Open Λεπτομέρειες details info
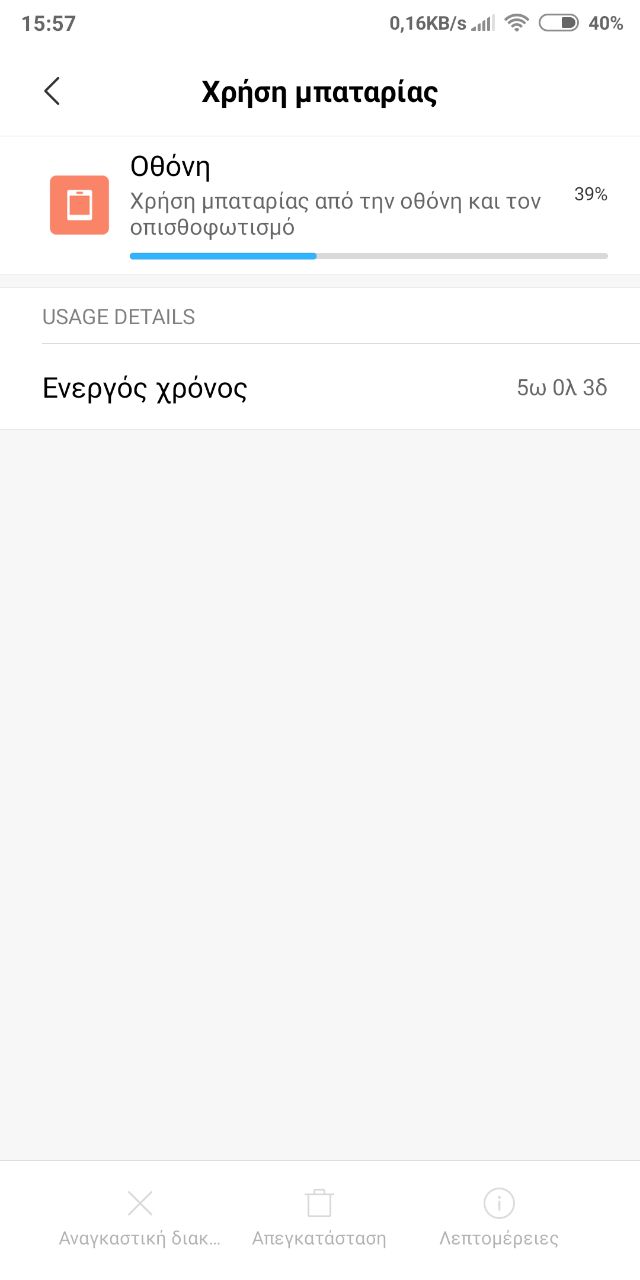 click(498, 1217)
